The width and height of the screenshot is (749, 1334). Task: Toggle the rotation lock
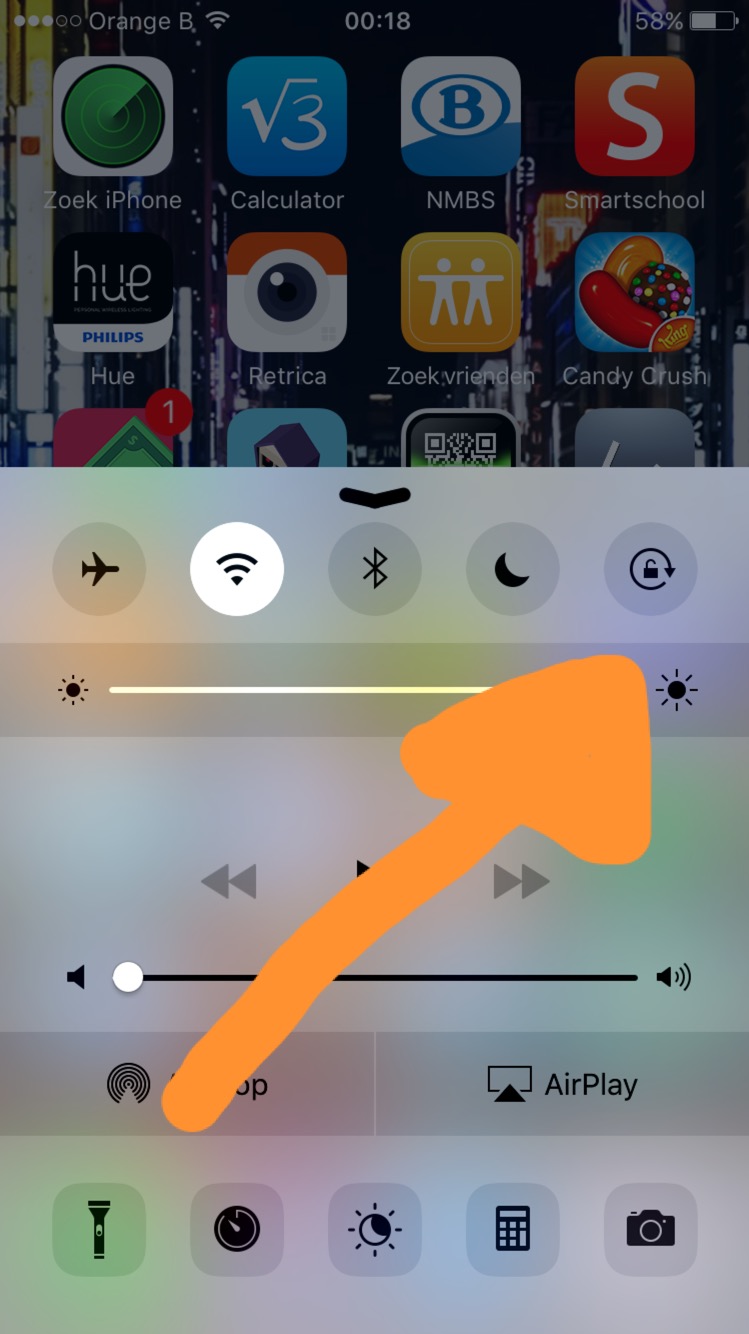(651, 569)
